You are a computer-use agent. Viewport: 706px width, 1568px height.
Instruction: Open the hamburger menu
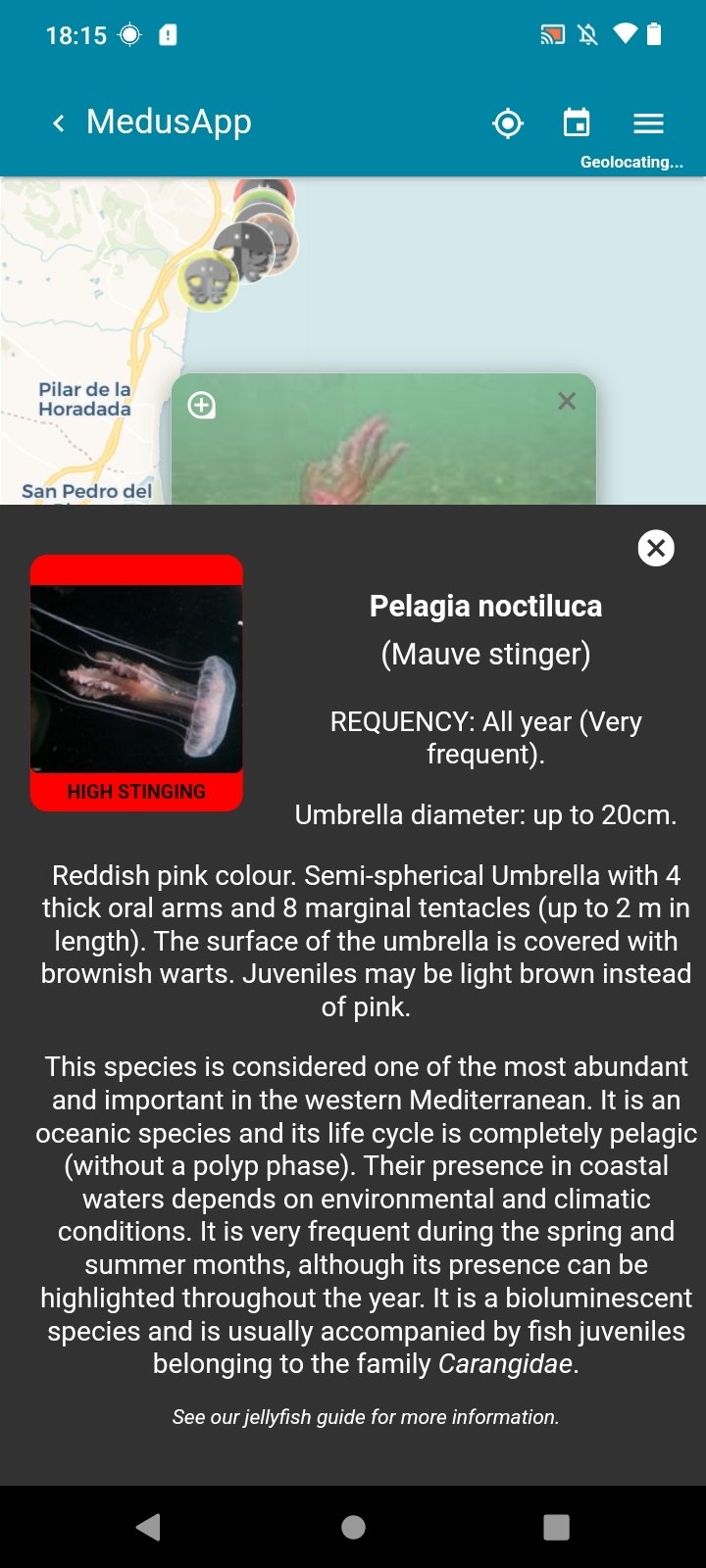click(648, 123)
